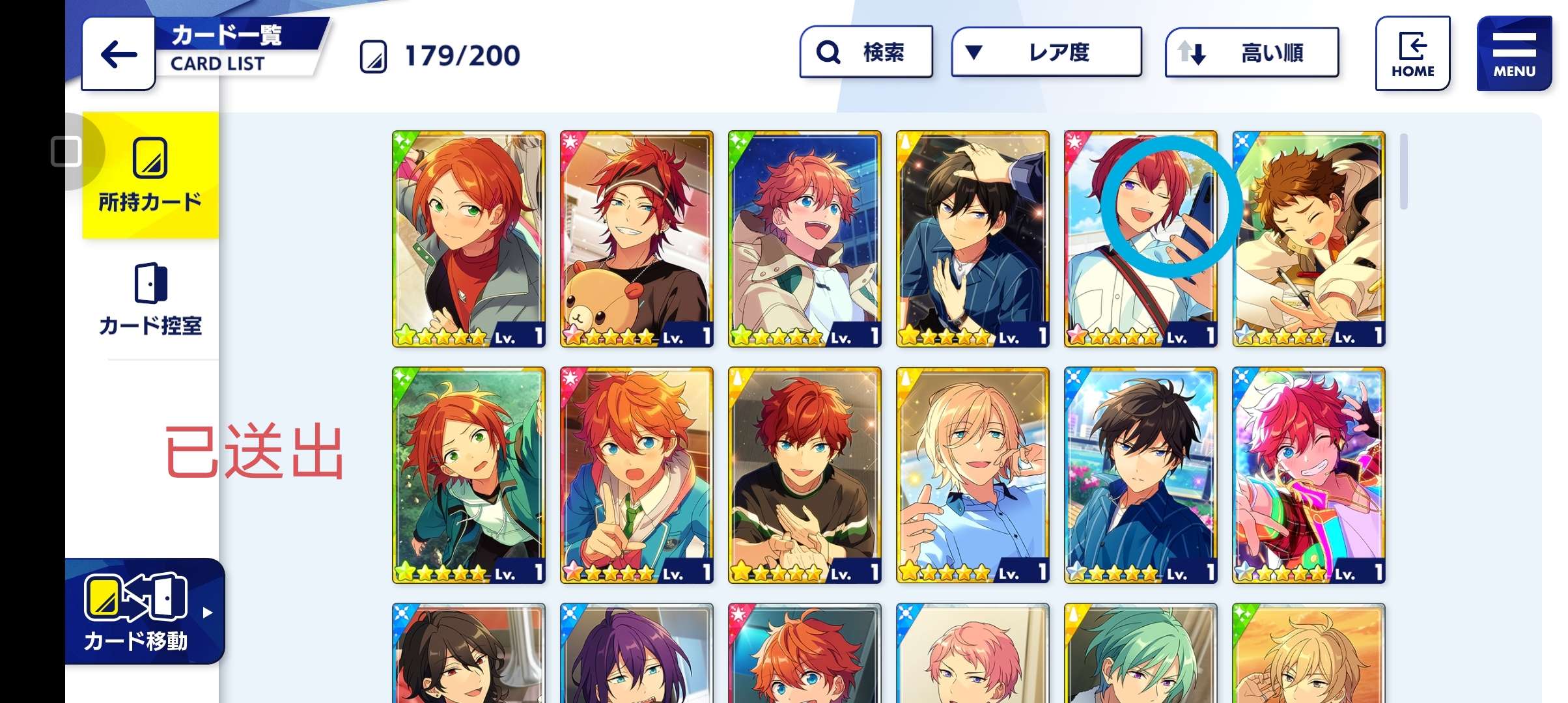Return to the HOME screen

click(x=1412, y=54)
